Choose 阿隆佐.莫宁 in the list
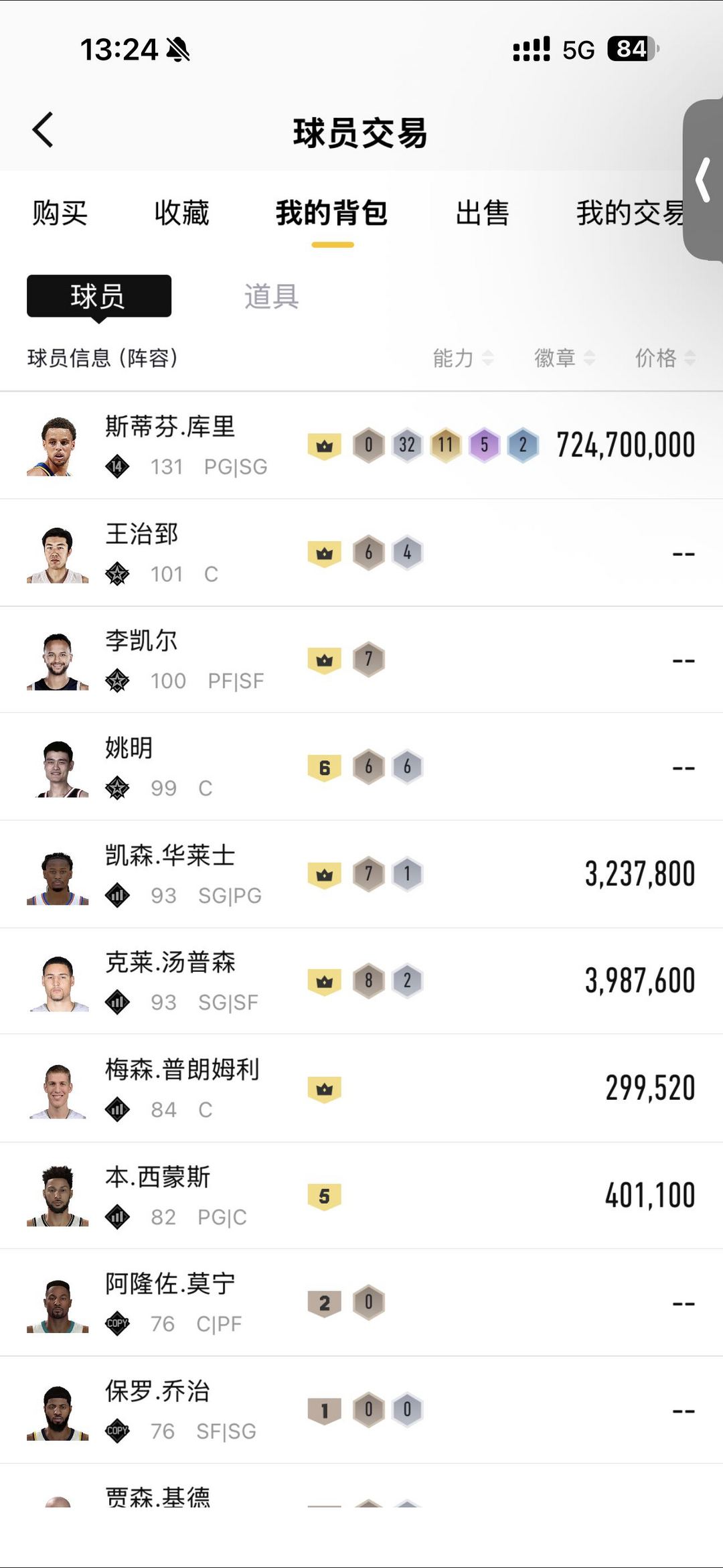The image size is (723, 1568). (x=170, y=1285)
